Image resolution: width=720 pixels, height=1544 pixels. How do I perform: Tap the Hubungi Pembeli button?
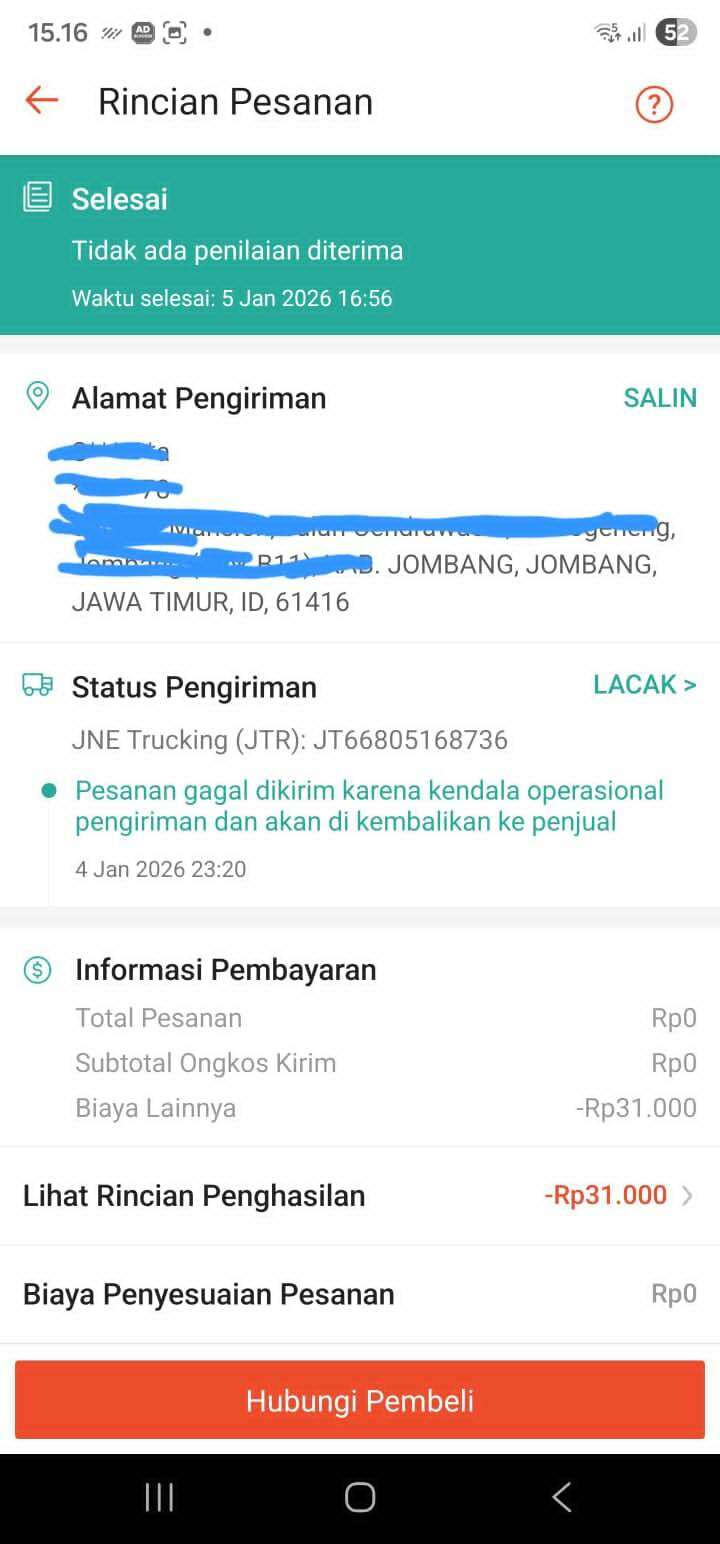click(x=360, y=1400)
